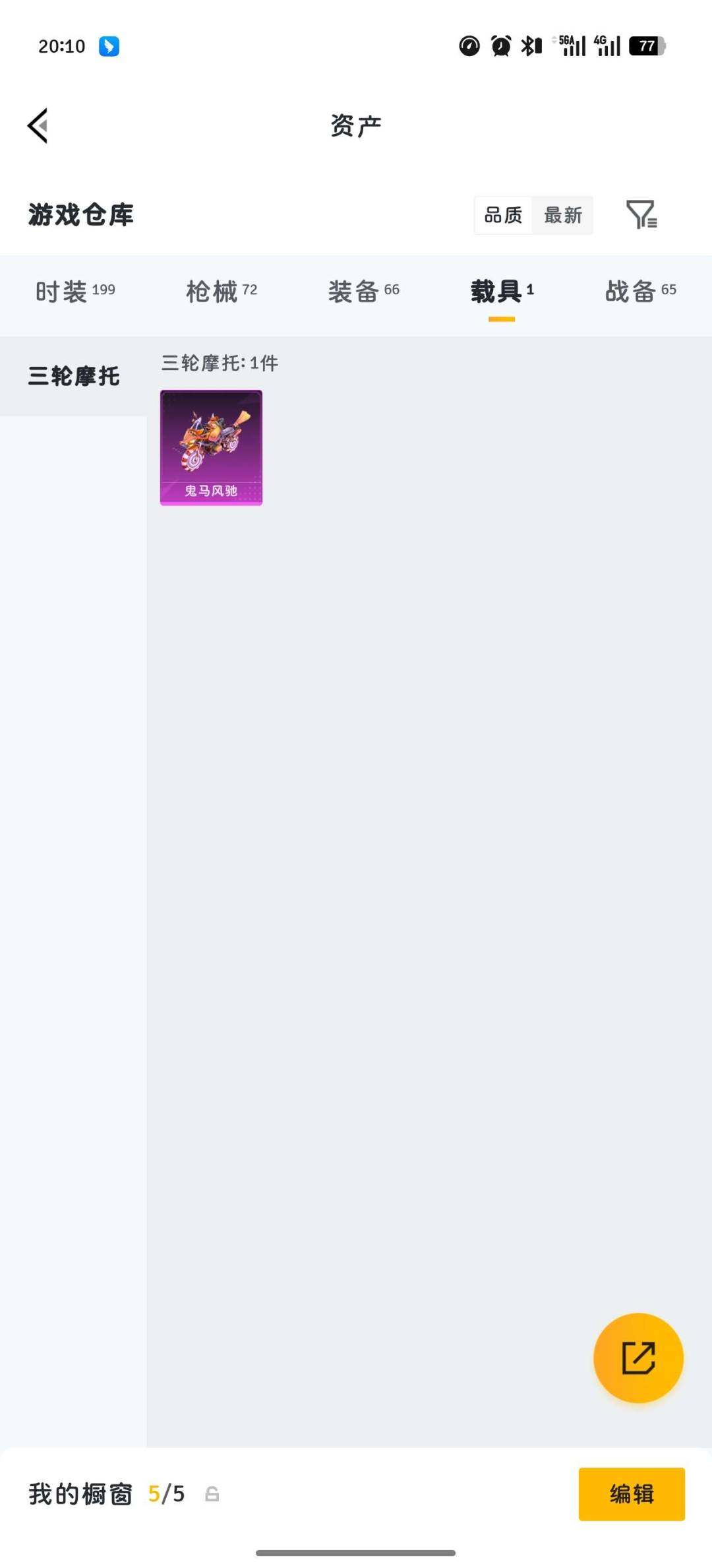712x1568 pixels.
Task: Switch to the 时装 tab
Action: 75,291
